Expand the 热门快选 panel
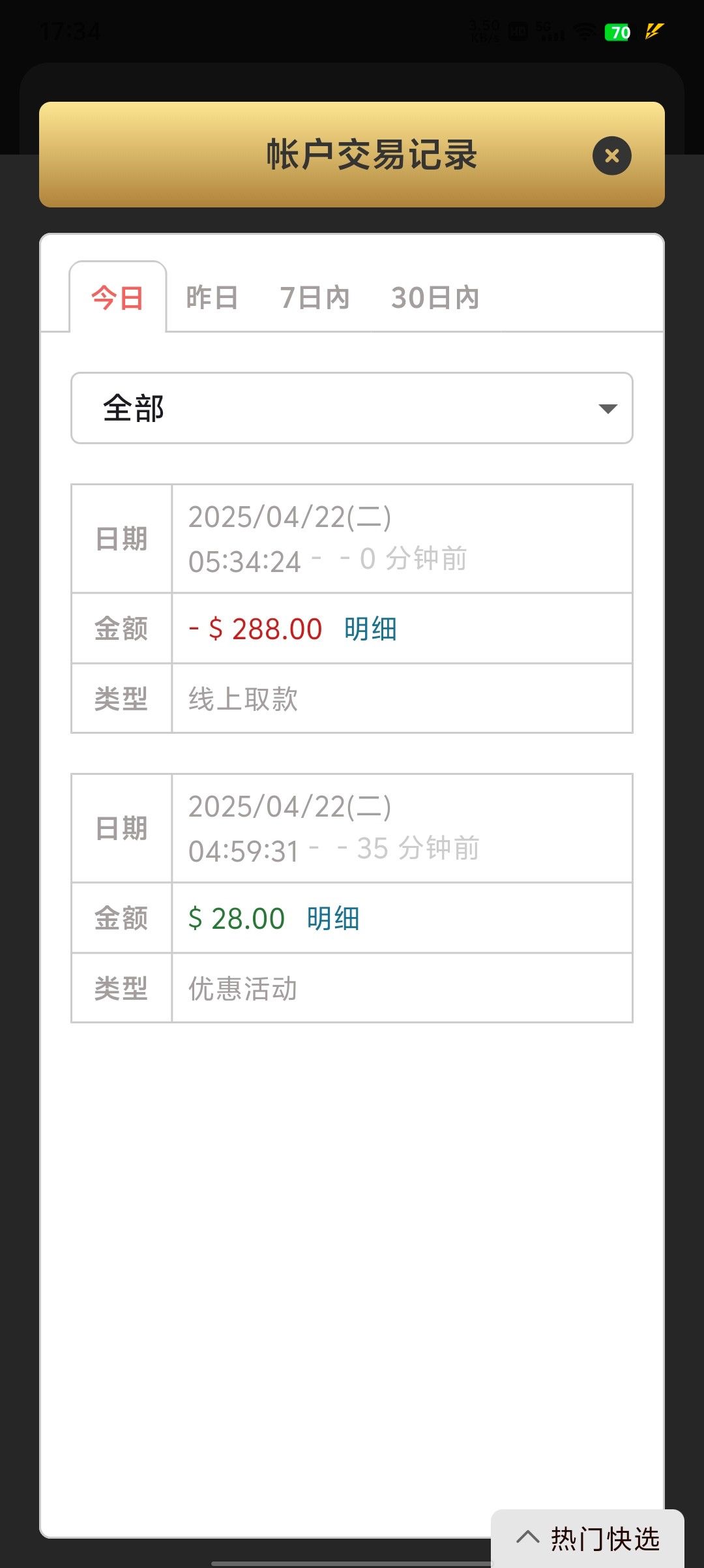 click(587, 1539)
